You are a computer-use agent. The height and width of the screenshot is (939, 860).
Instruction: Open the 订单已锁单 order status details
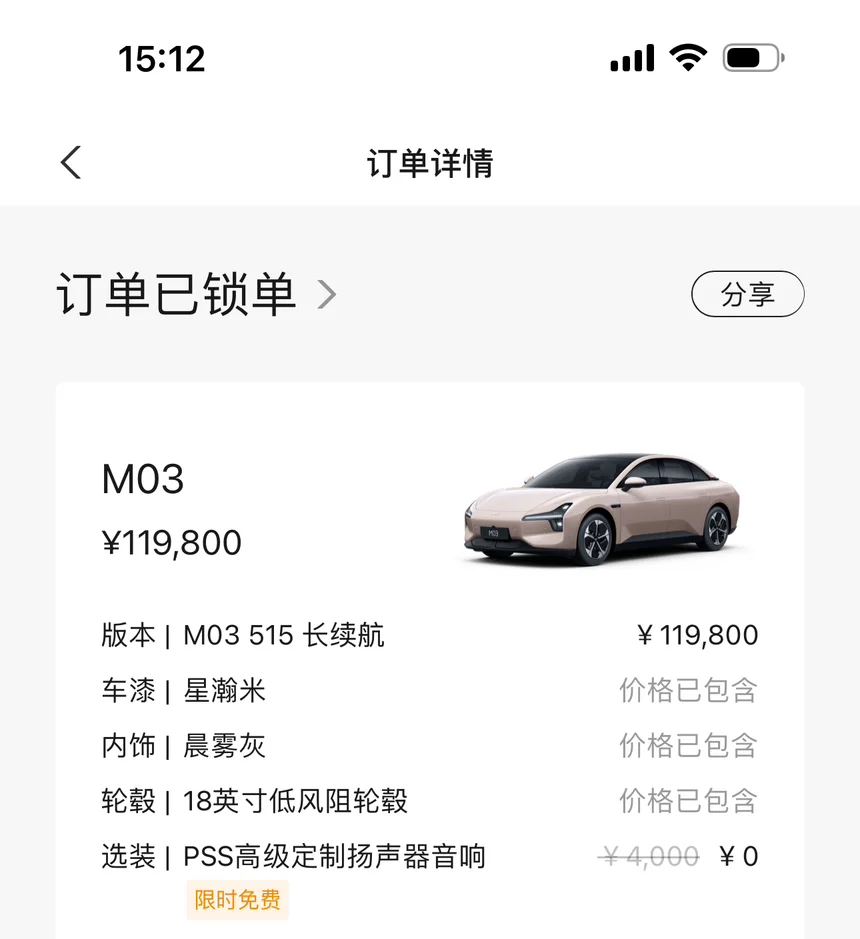[196, 295]
